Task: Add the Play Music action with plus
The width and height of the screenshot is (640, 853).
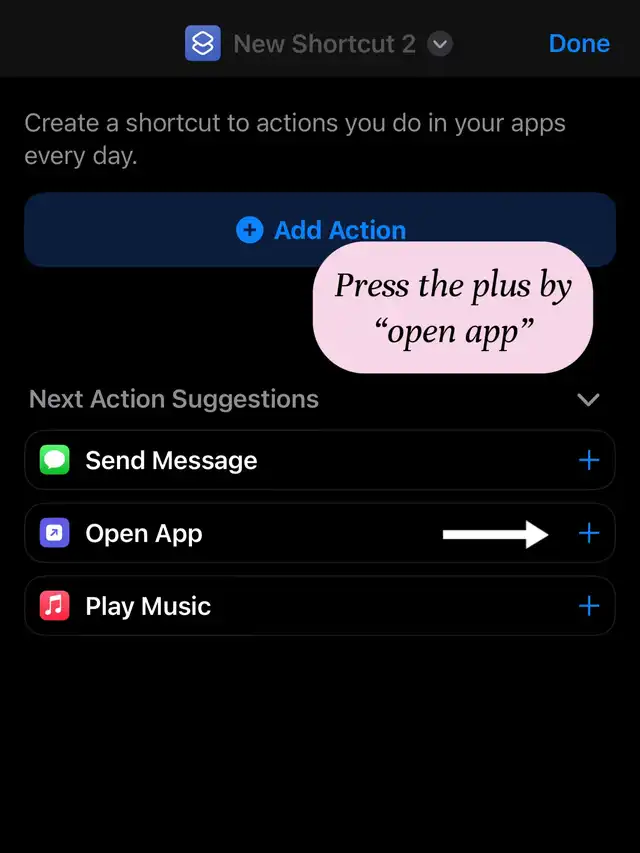Action: (589, 606)
